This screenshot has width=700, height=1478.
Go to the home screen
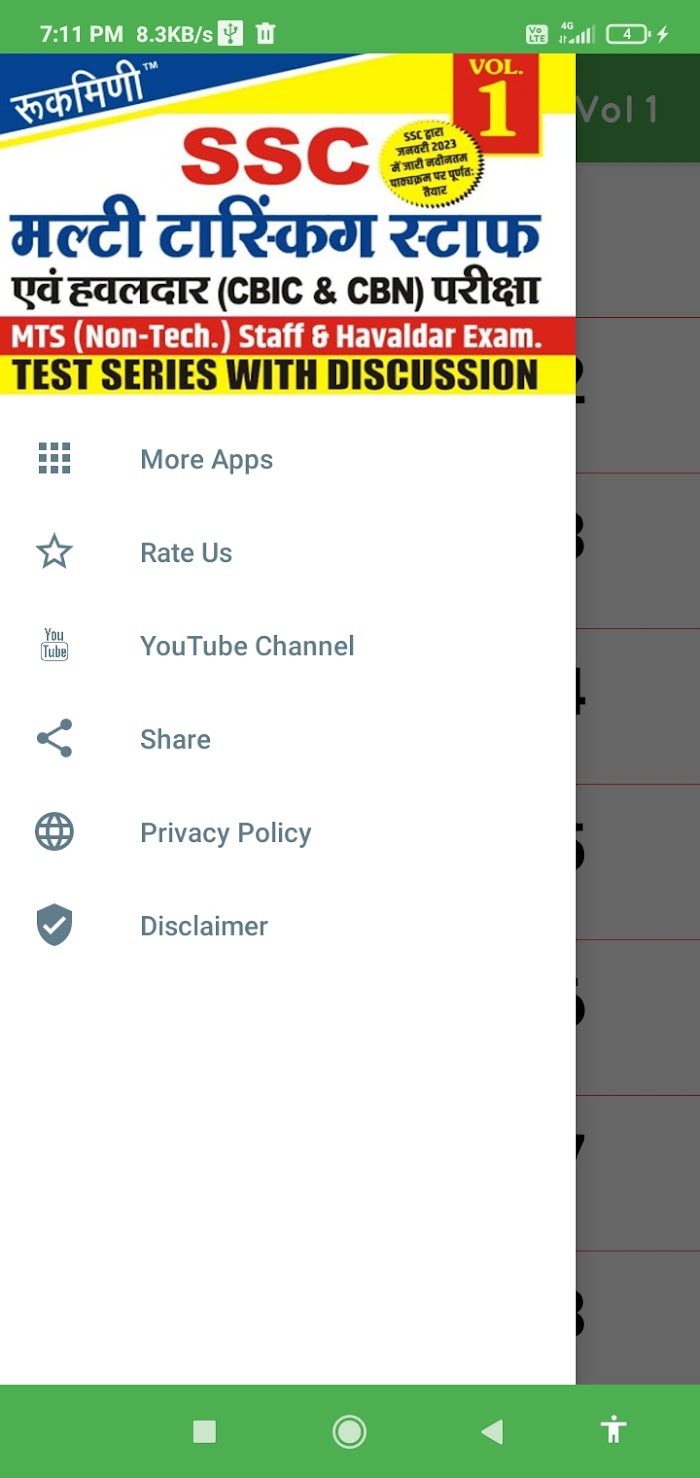349,1431
